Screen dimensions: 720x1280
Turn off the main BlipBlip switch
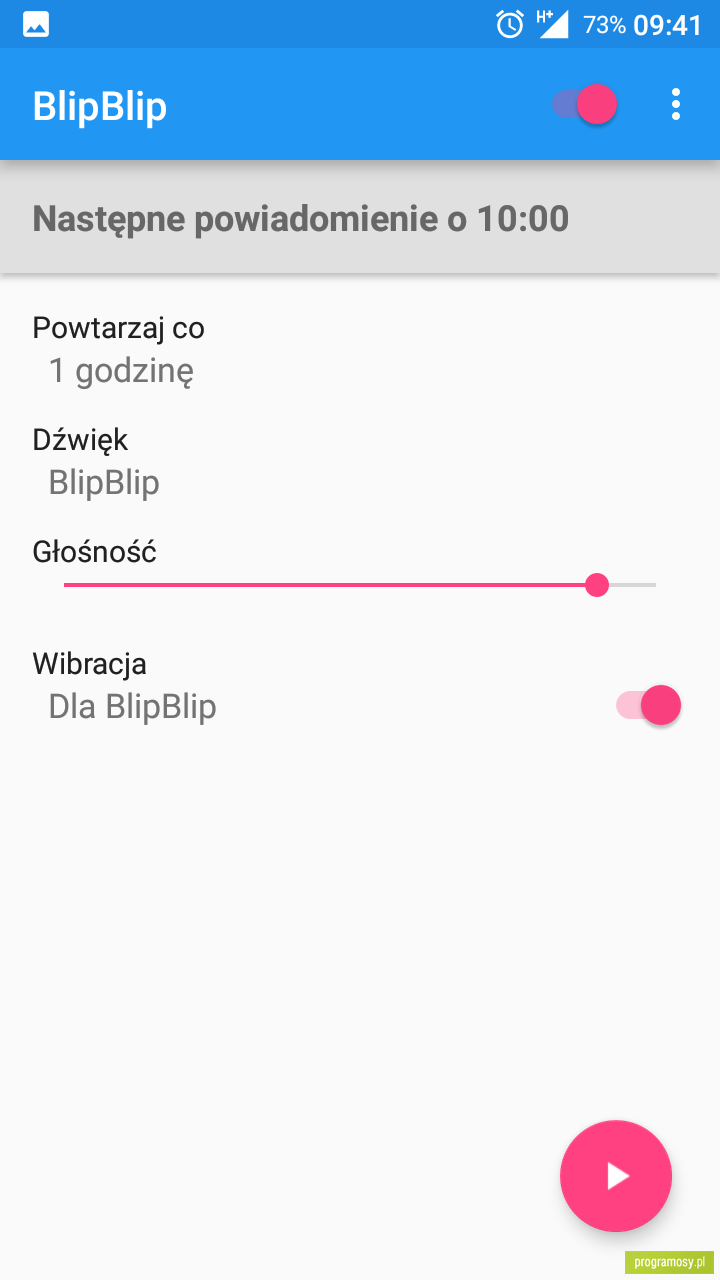585,104
